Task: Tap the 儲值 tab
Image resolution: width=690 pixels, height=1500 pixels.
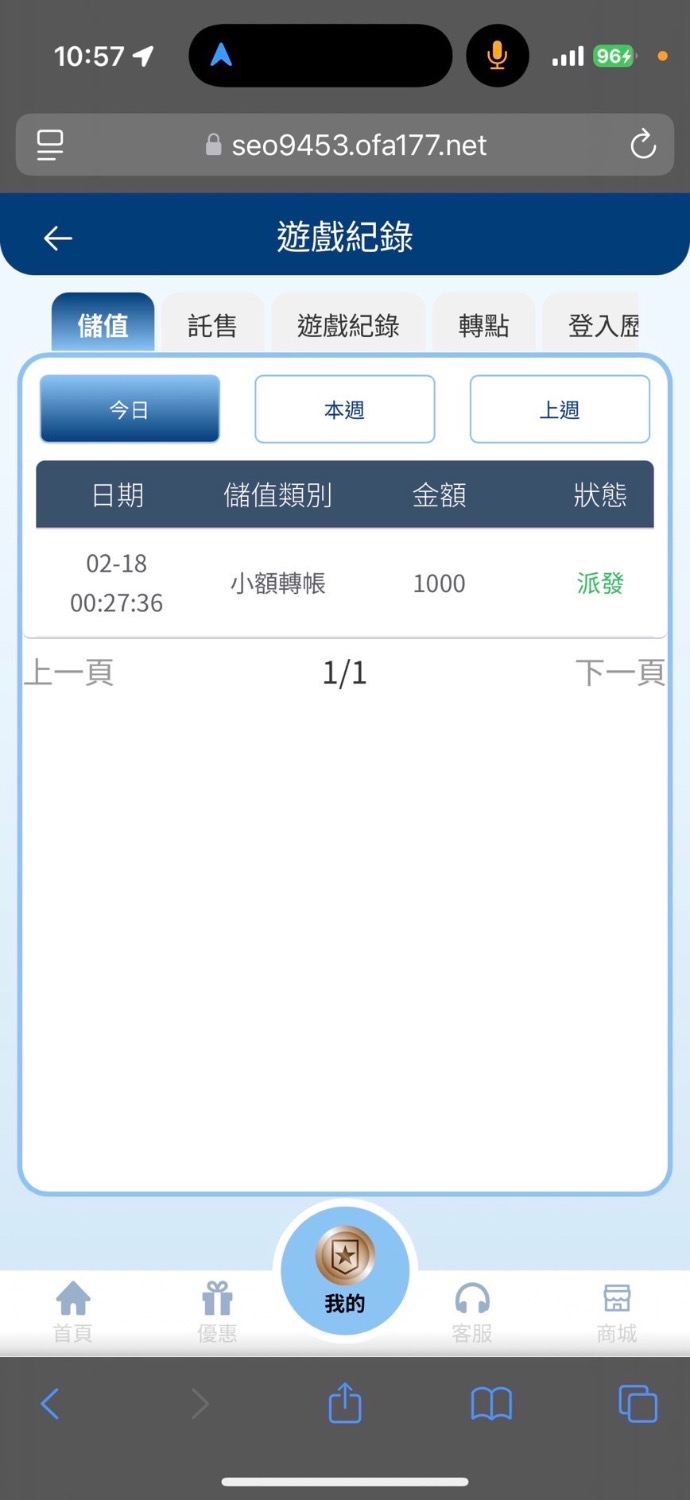Action: coord(103,325)
